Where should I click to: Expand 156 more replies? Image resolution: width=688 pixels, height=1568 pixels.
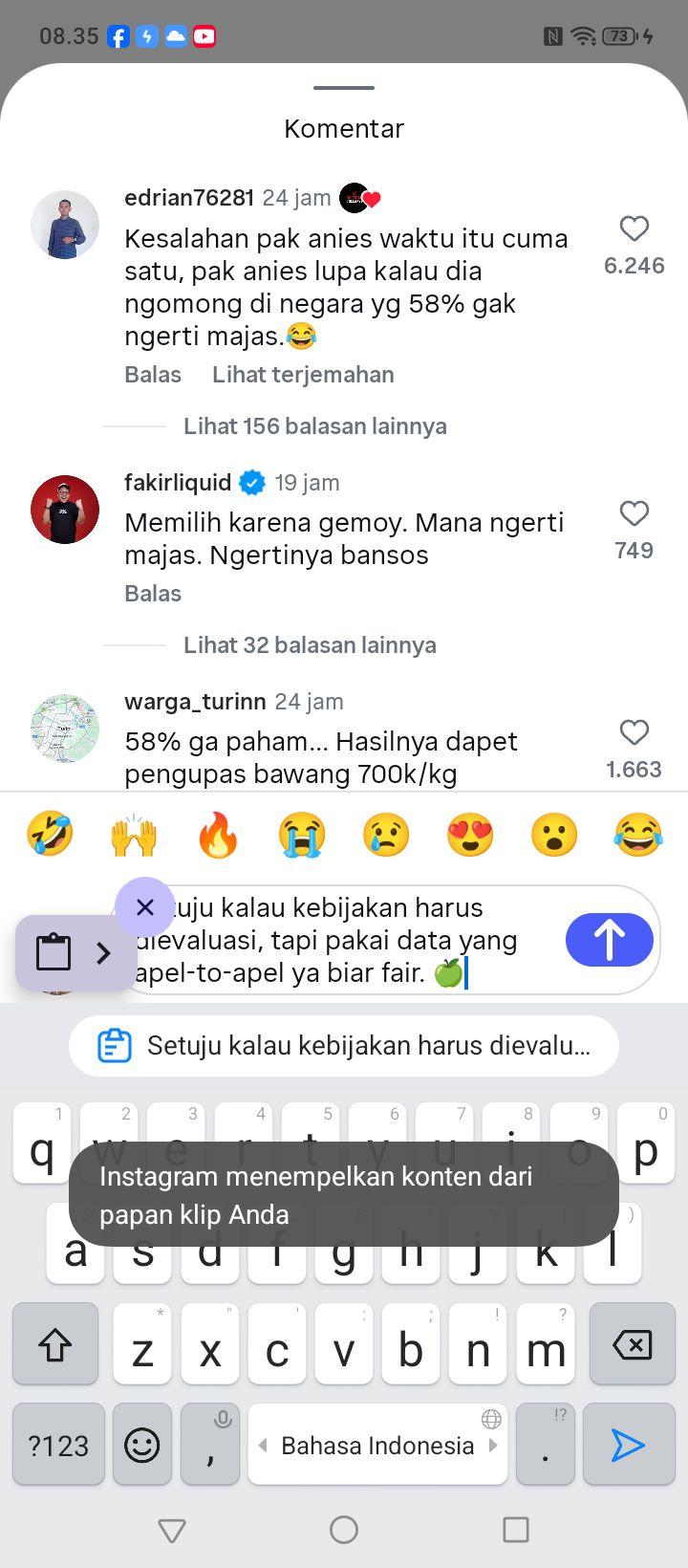(x=315, y=425)
